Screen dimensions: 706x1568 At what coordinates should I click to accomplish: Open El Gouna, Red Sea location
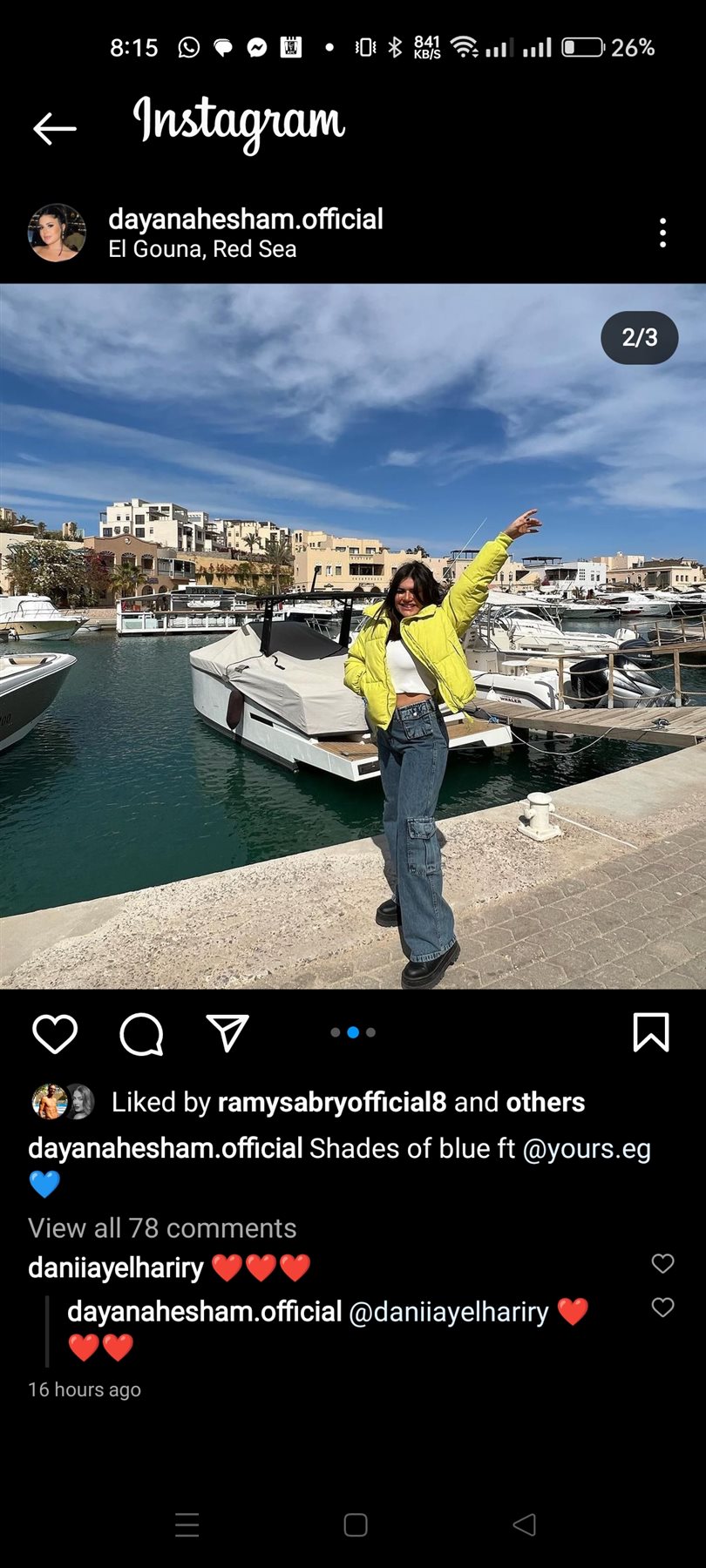202,249
